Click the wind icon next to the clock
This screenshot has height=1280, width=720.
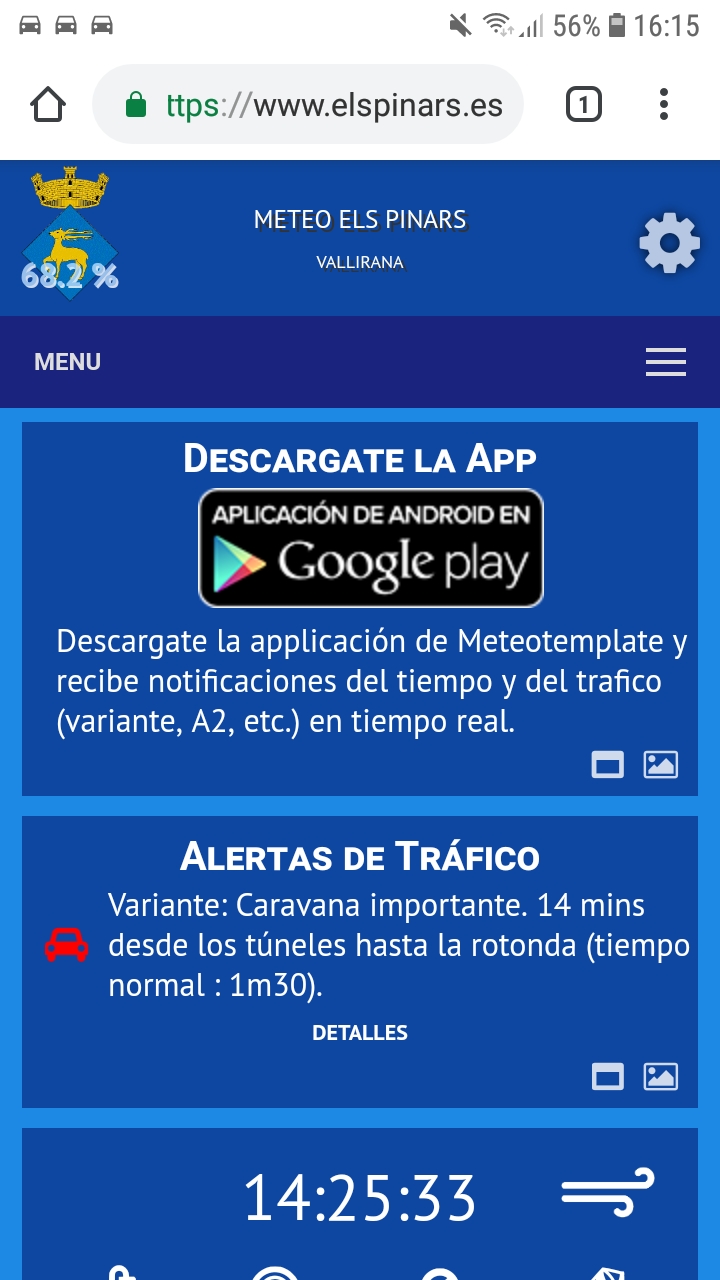tap(610, 1193)
